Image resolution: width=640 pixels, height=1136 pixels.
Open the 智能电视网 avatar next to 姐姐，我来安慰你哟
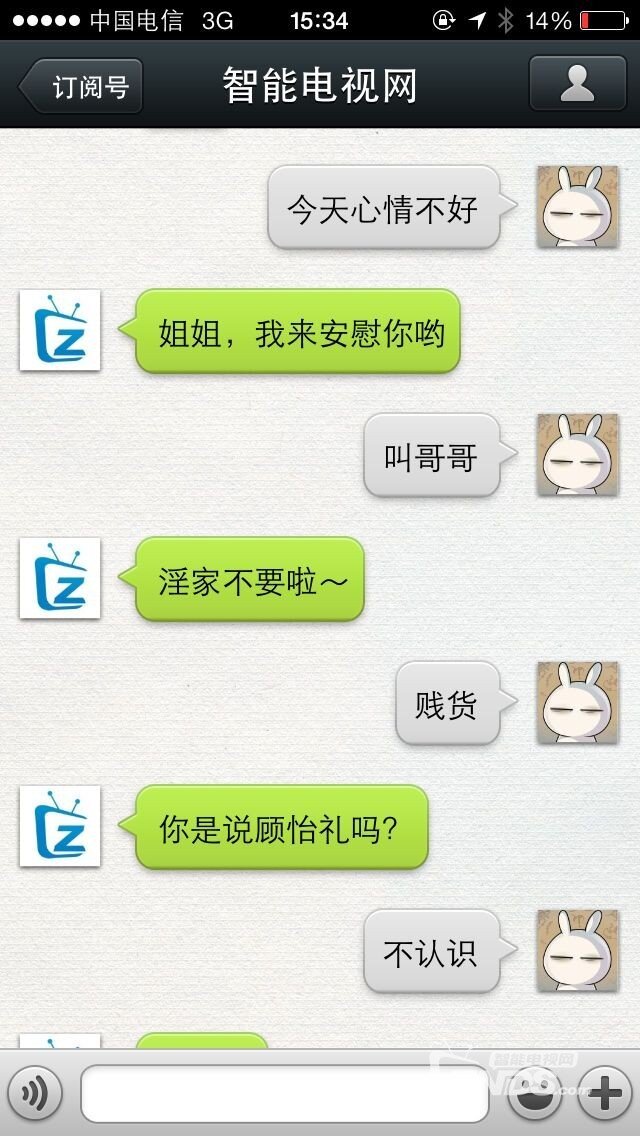click(x=60, y=330)
